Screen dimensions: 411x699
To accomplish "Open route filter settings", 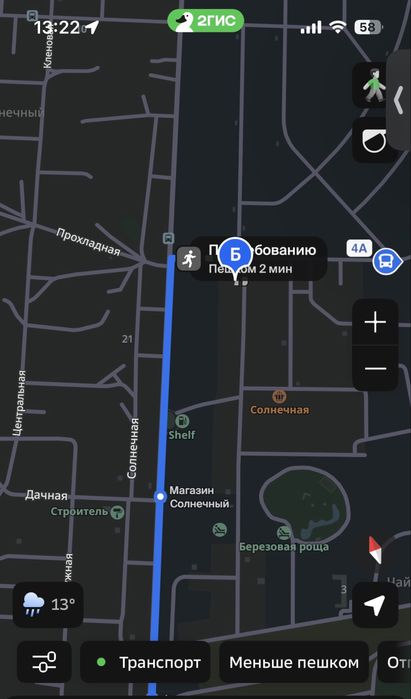I will pos(44,662).
